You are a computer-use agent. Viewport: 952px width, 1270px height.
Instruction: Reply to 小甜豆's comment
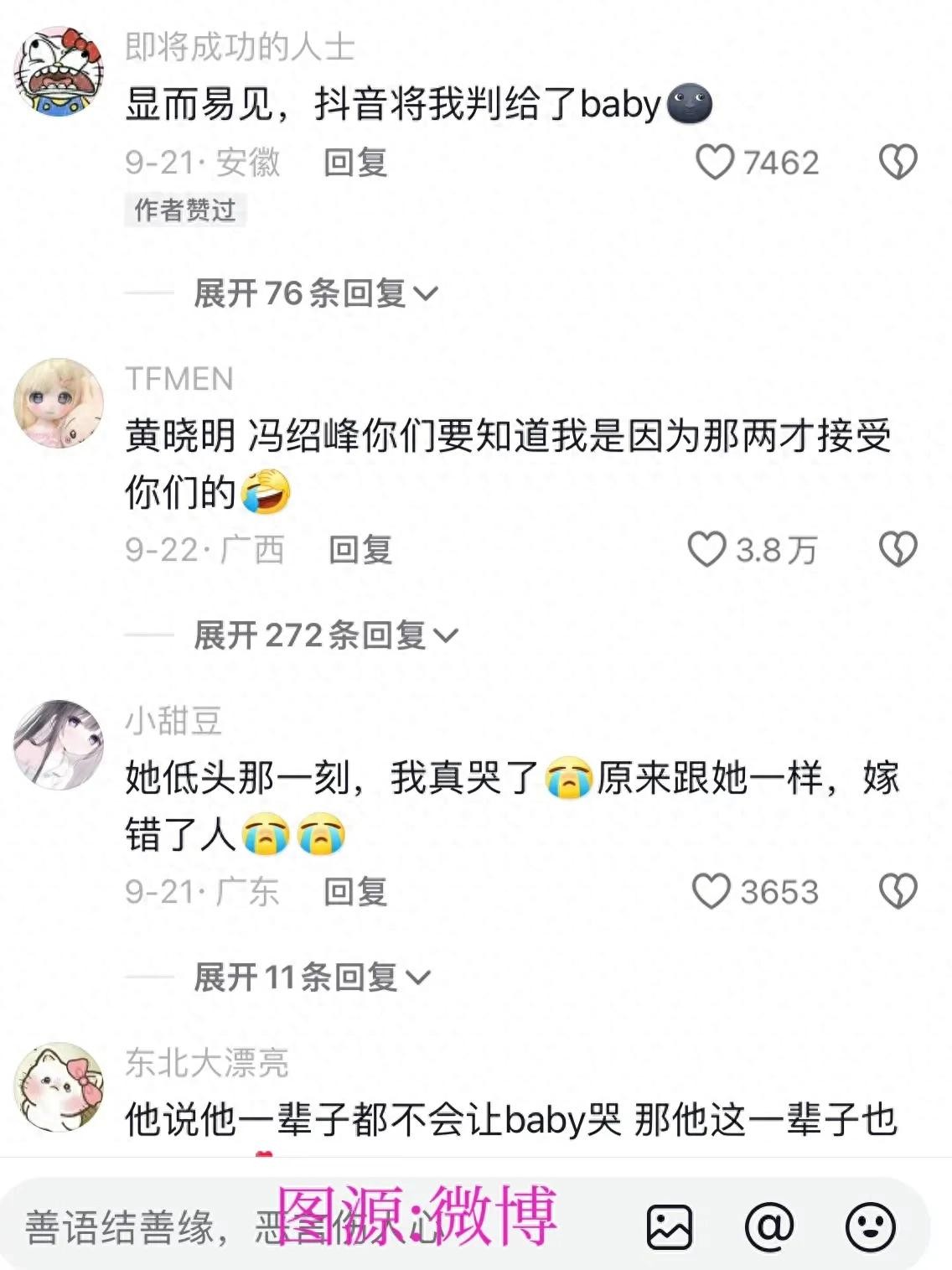tap(355, 891)
